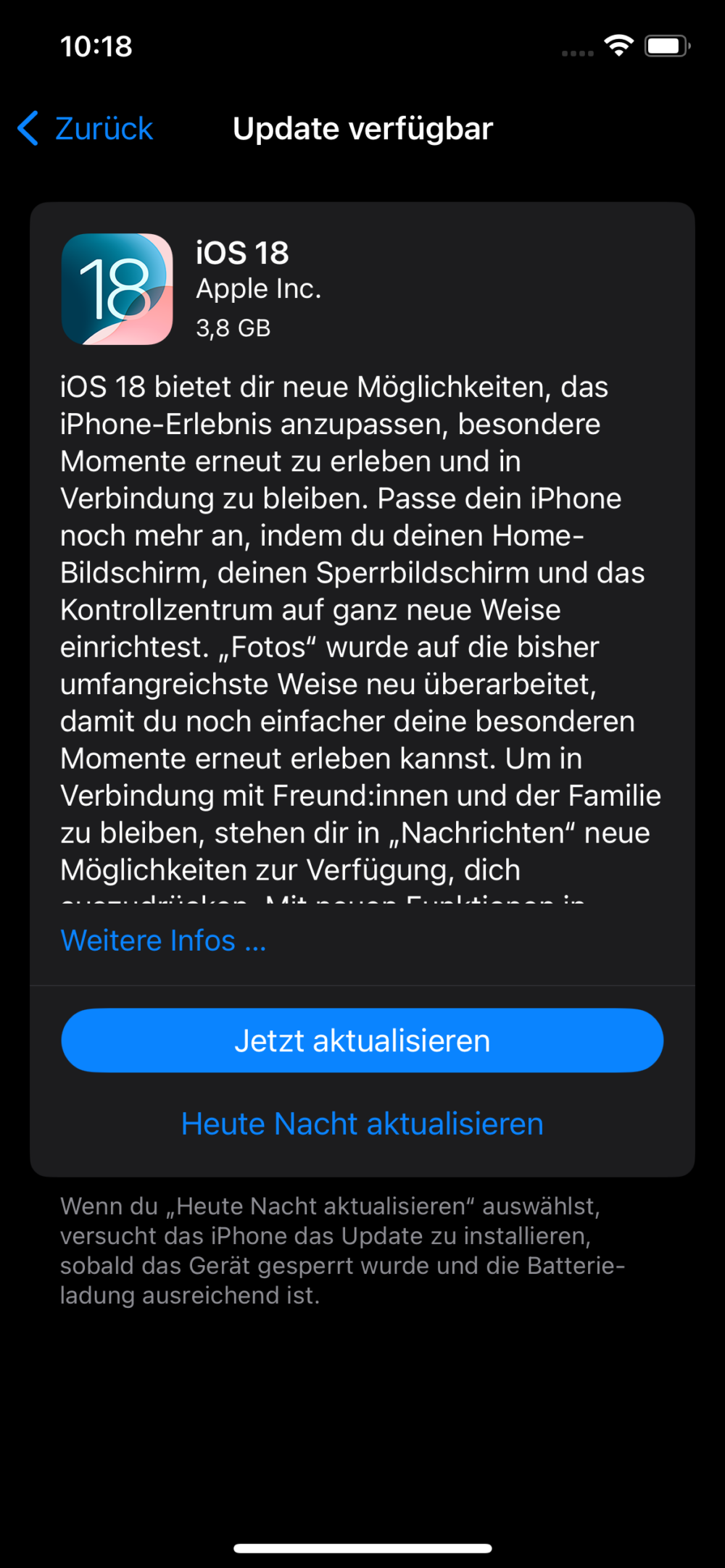
Task: Expand the truncated update description text
Action: tap(162, 940)
